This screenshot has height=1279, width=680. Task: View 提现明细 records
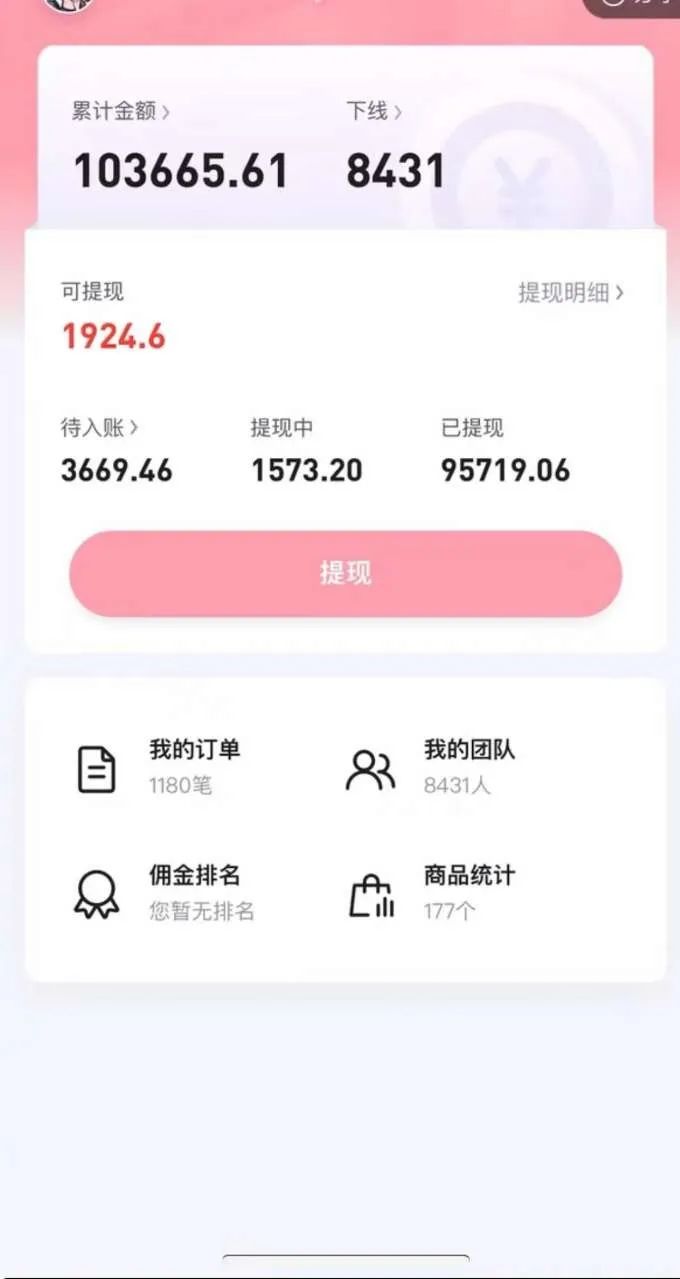pos(570,292)
